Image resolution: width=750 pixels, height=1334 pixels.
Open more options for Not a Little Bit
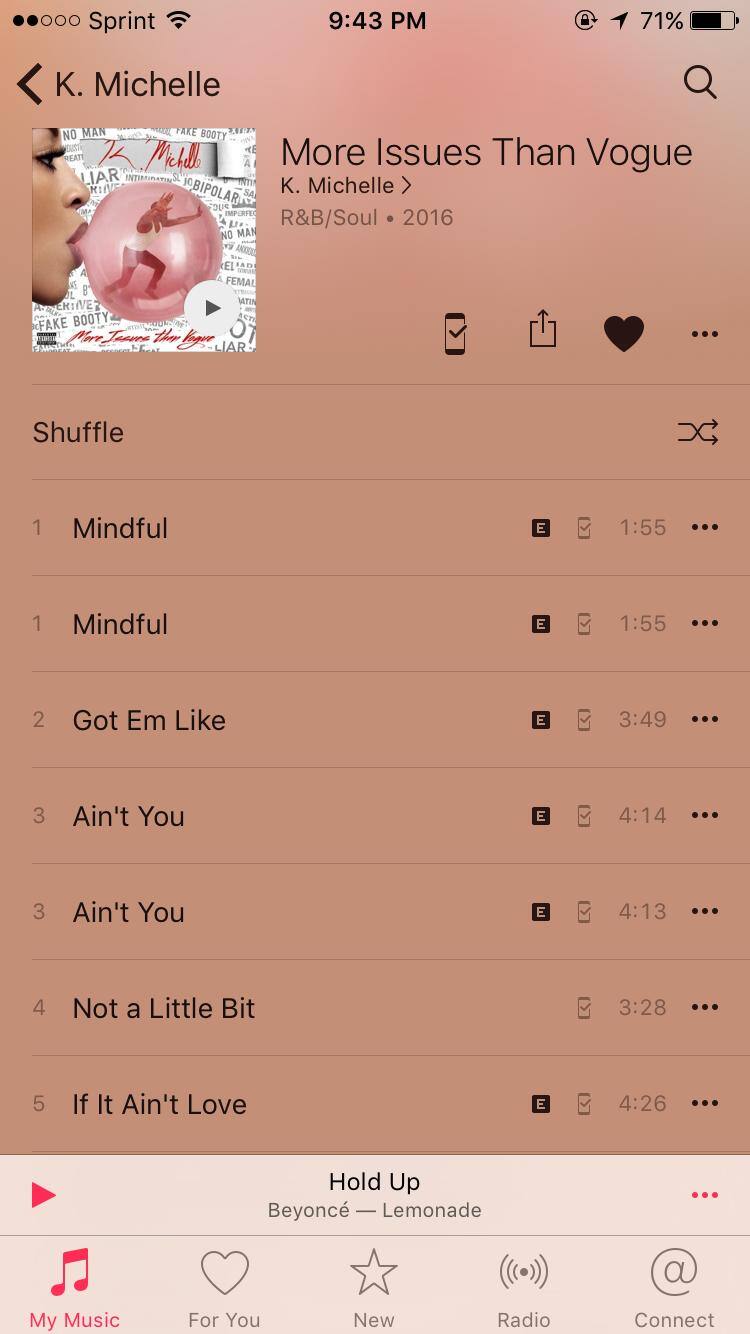(704, 1008)
